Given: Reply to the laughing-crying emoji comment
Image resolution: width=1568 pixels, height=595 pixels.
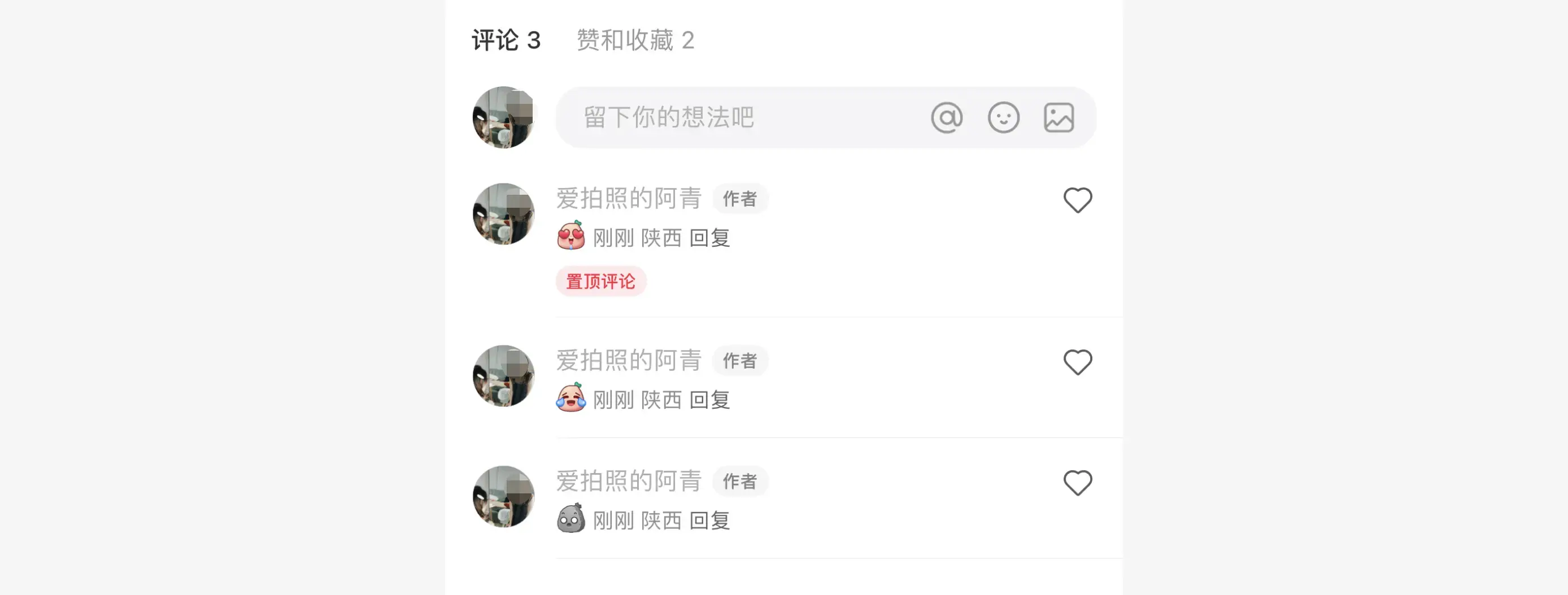Looking at the screenshot, I should click(x=710, y=400).
